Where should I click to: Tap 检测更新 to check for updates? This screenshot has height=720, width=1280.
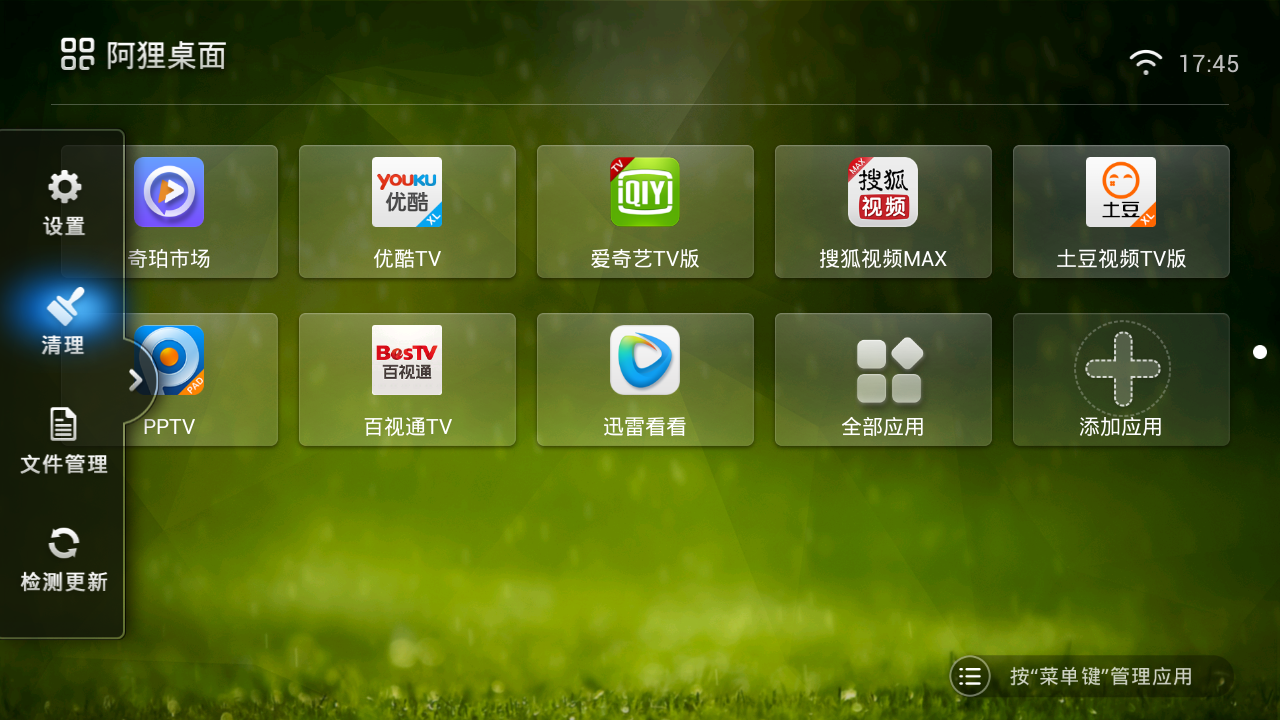[x=64, y=559]
